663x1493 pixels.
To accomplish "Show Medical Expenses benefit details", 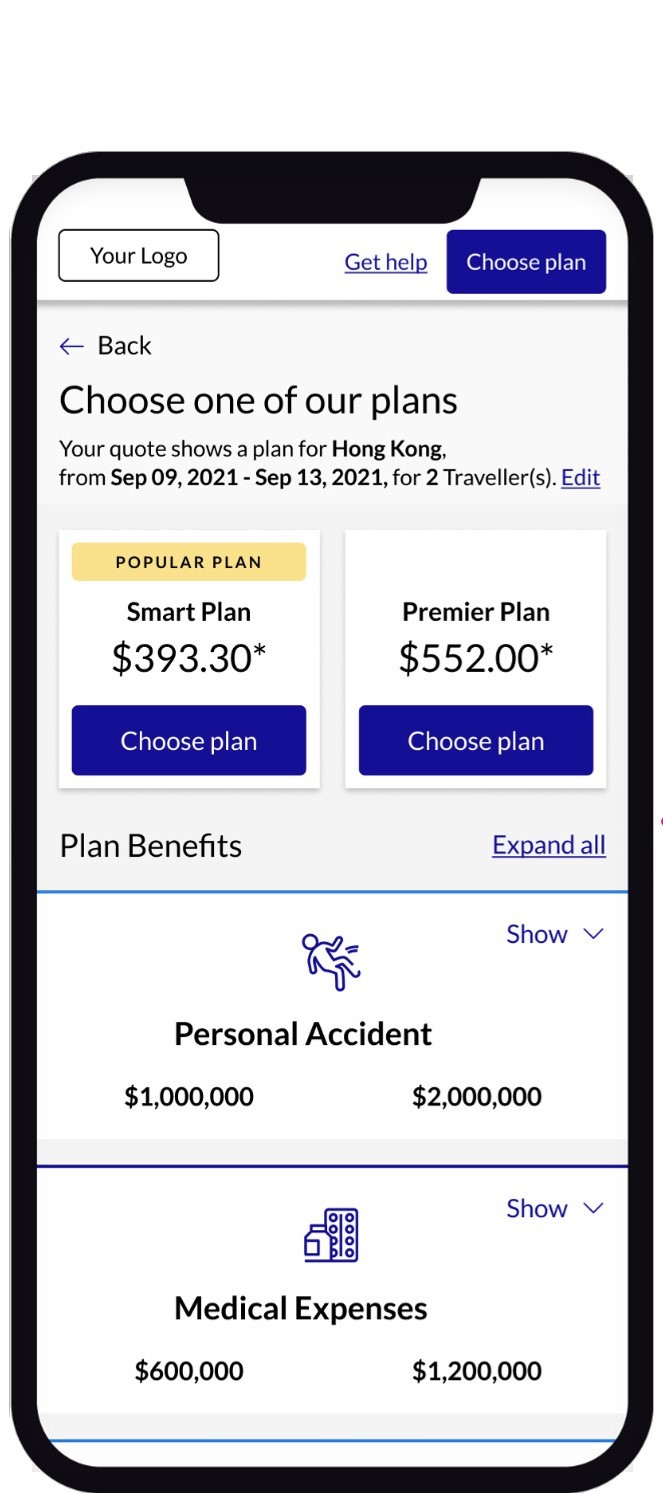I will click(555, 1208).
